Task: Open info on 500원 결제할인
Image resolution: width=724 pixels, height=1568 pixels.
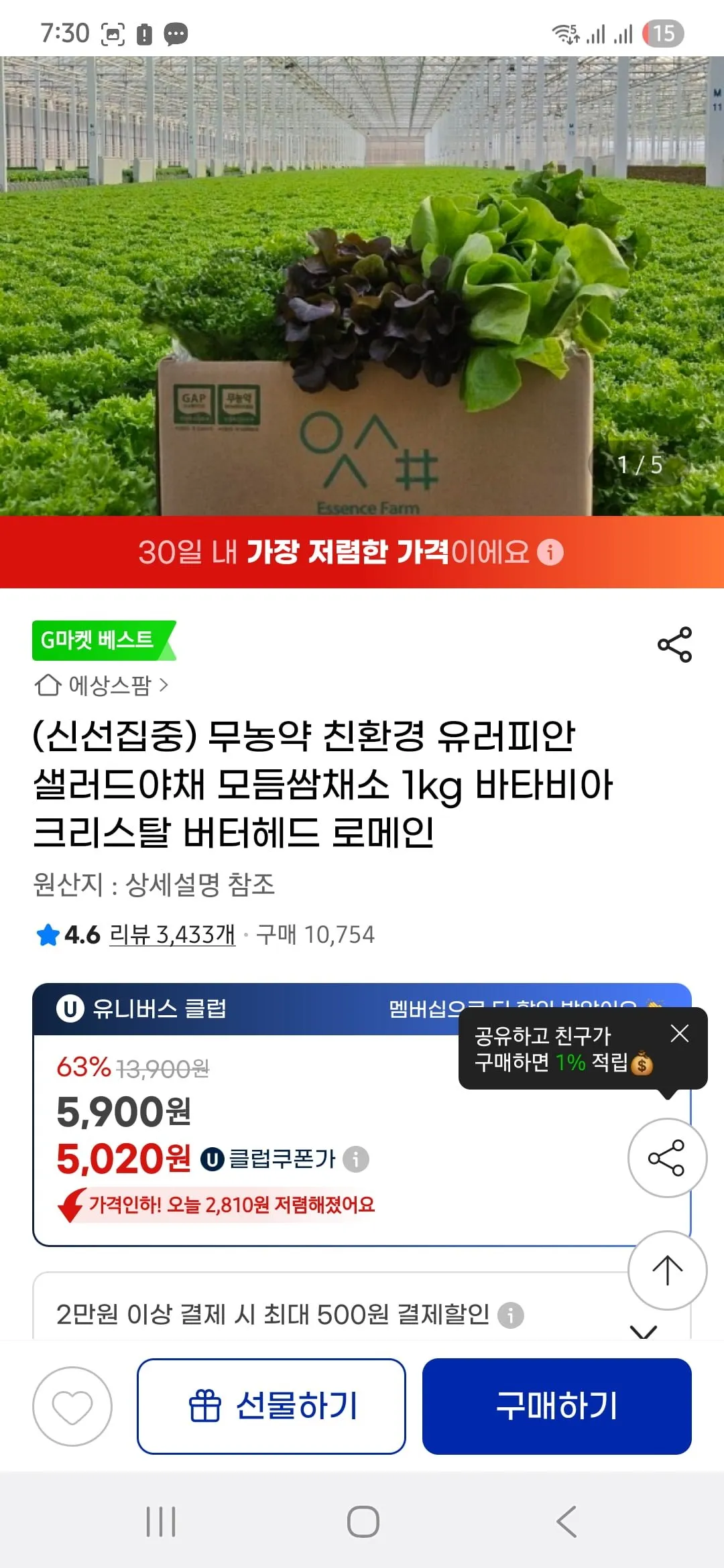Action: pos(511,1315)
